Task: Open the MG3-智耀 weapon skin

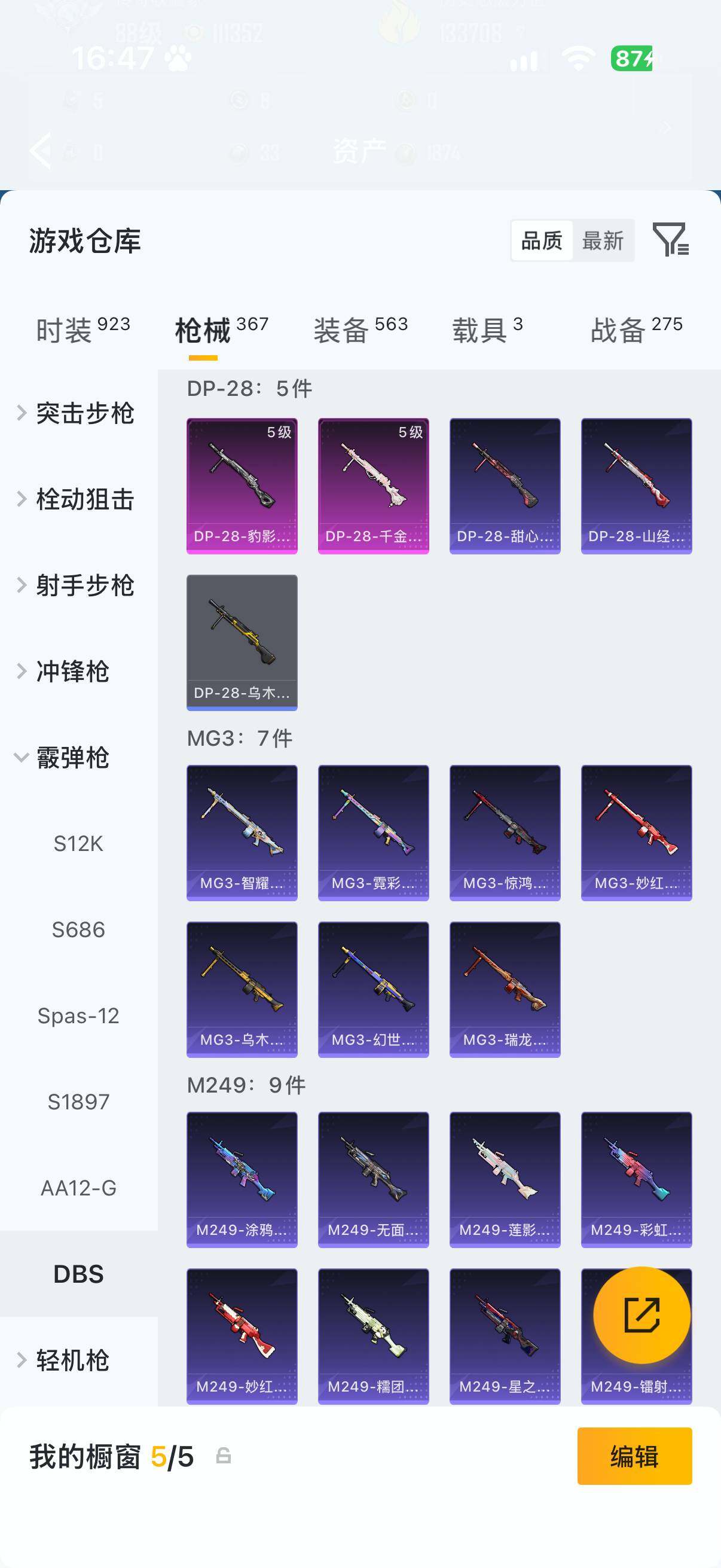Action: coord(242,832)
